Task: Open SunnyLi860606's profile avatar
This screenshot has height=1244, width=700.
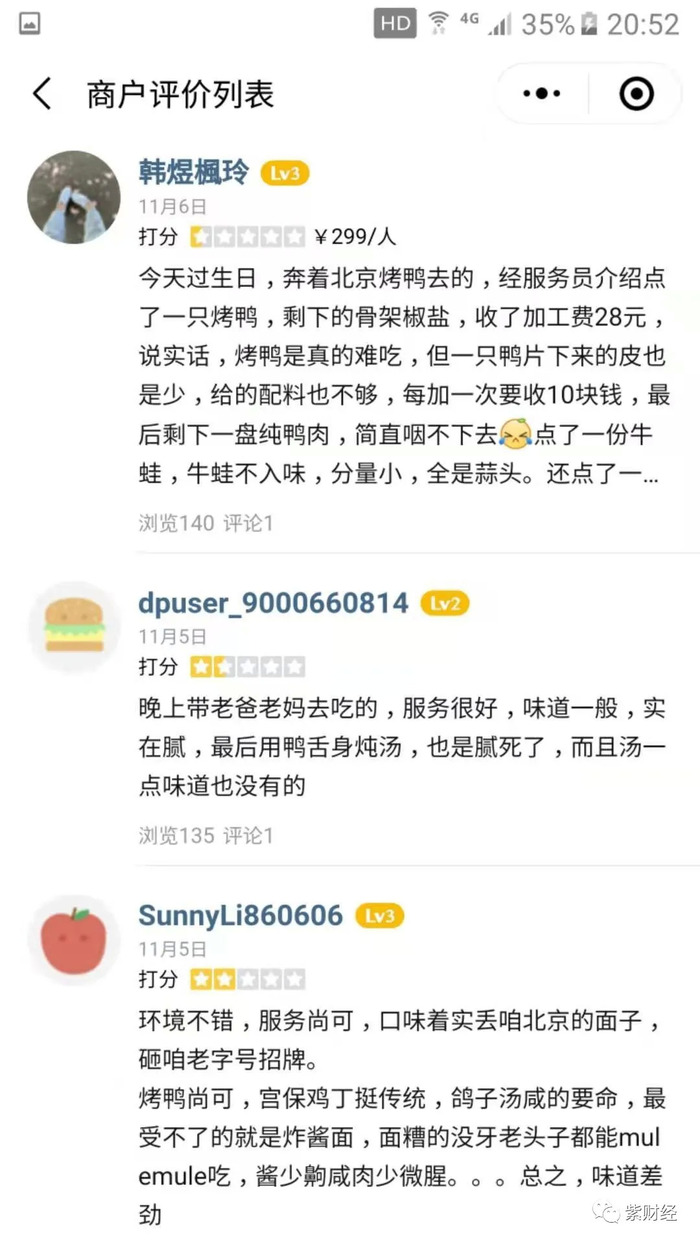Action: tap(74, 940)
